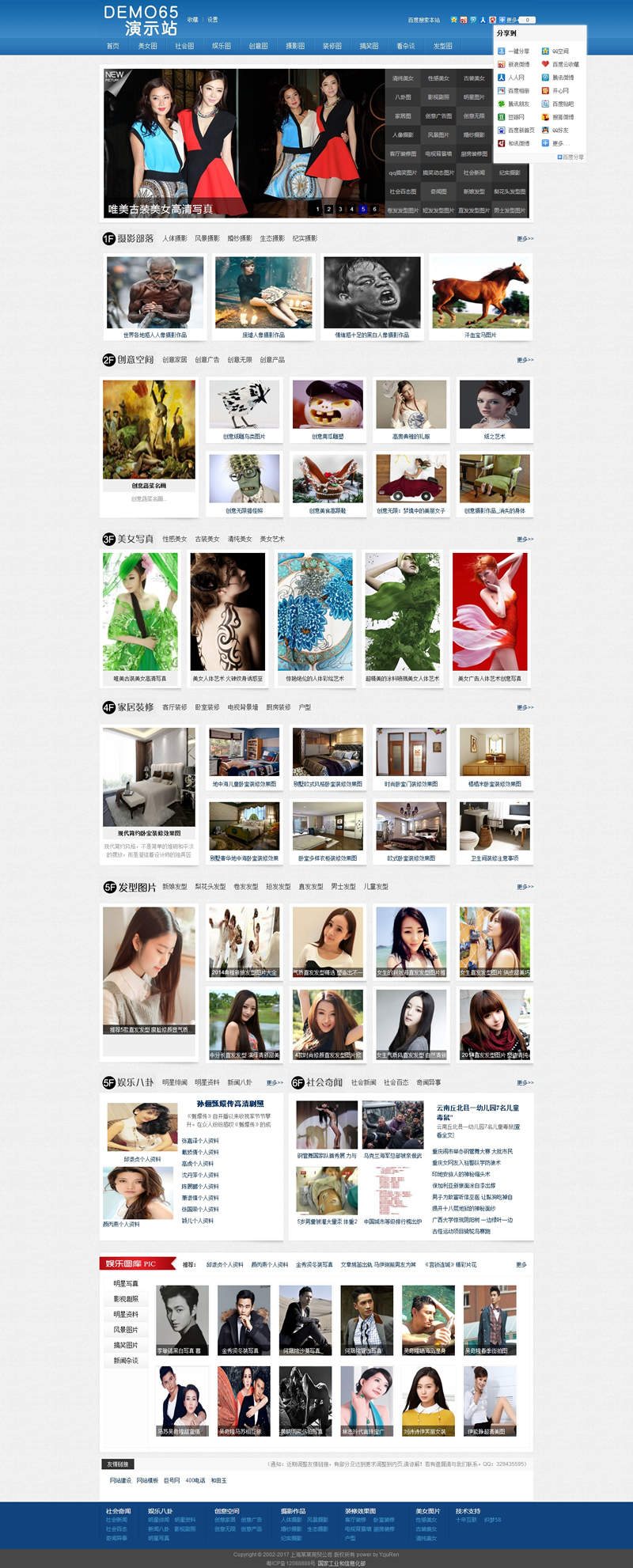Open the 人体摄影 link under 摄影部落
The image size is (633, 1568).
[175, 238]
